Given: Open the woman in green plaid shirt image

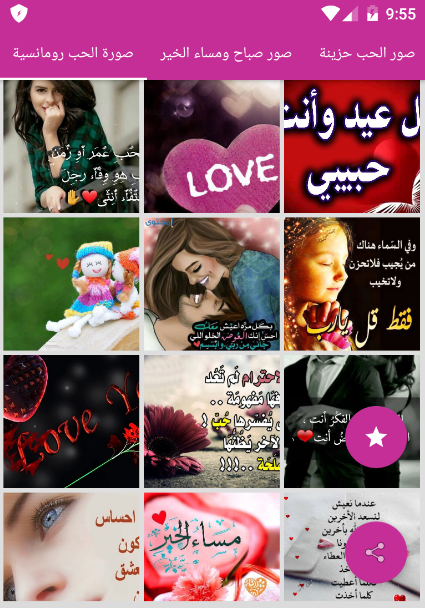Looking at the screenshot, I should [x=71, y=147].
